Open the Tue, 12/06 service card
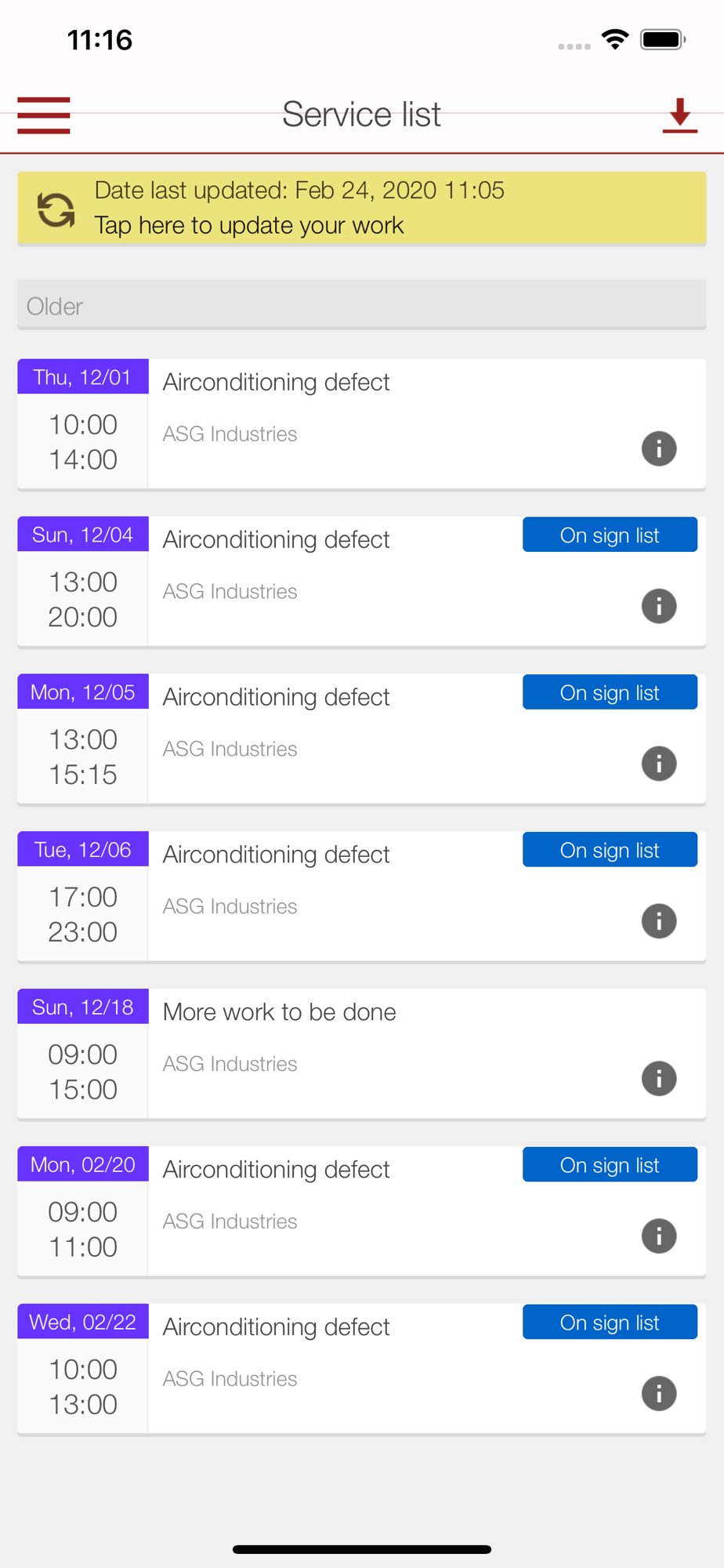The image size is (724, 1568). tap(362, 897)
